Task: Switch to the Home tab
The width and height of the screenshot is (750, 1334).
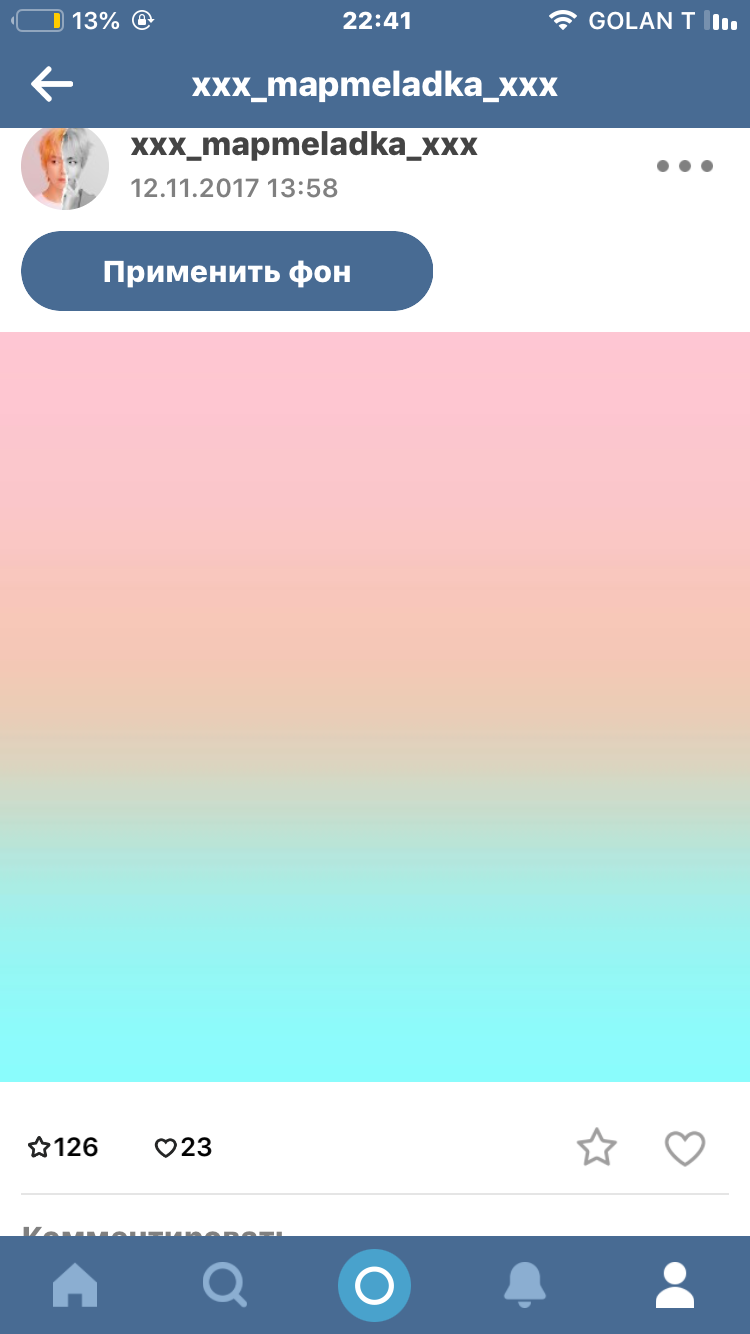Action: [x=75, y=1285]
